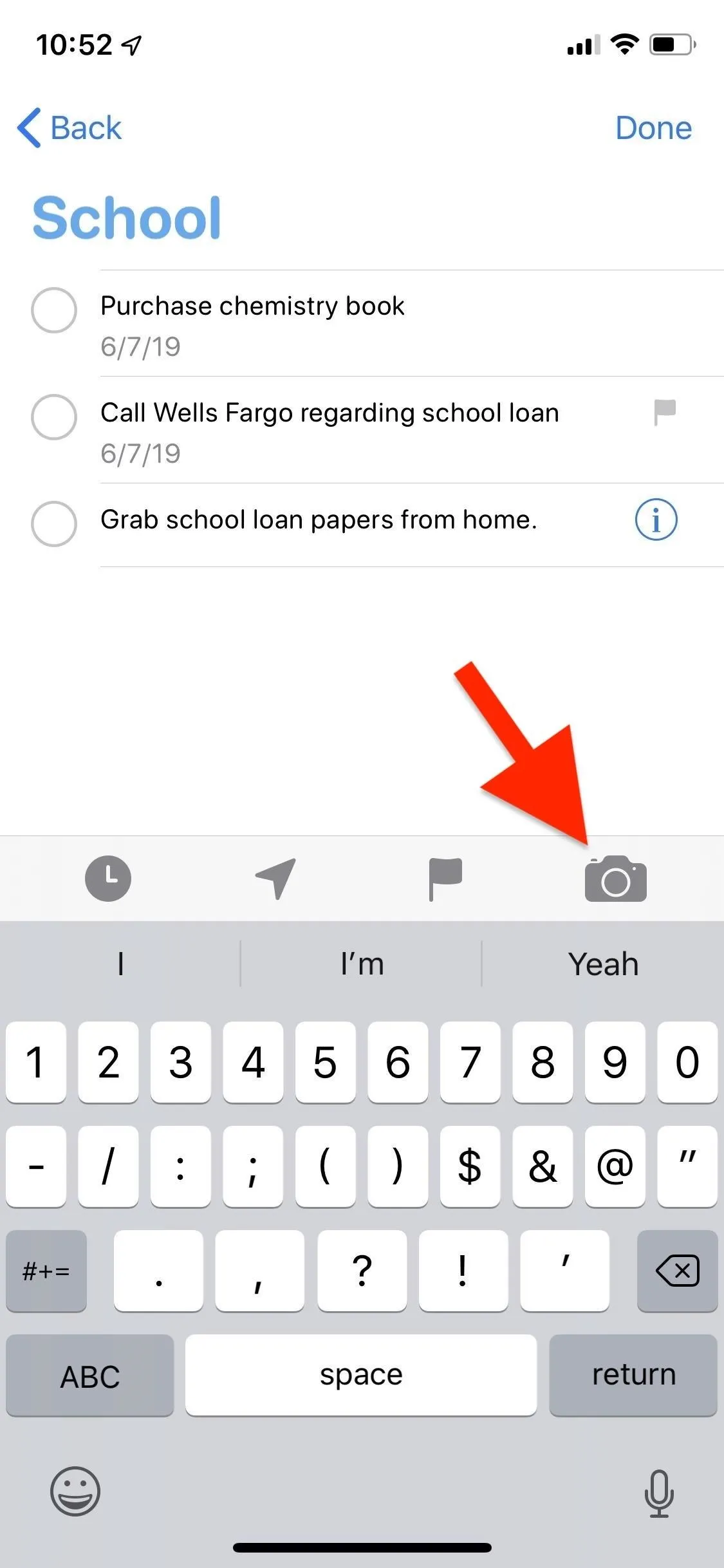Image resolution: width=724 pixels, height=1568 pixels.
Task: Mark Purchase chemistry book as complete
Action: tap(54, 310)
